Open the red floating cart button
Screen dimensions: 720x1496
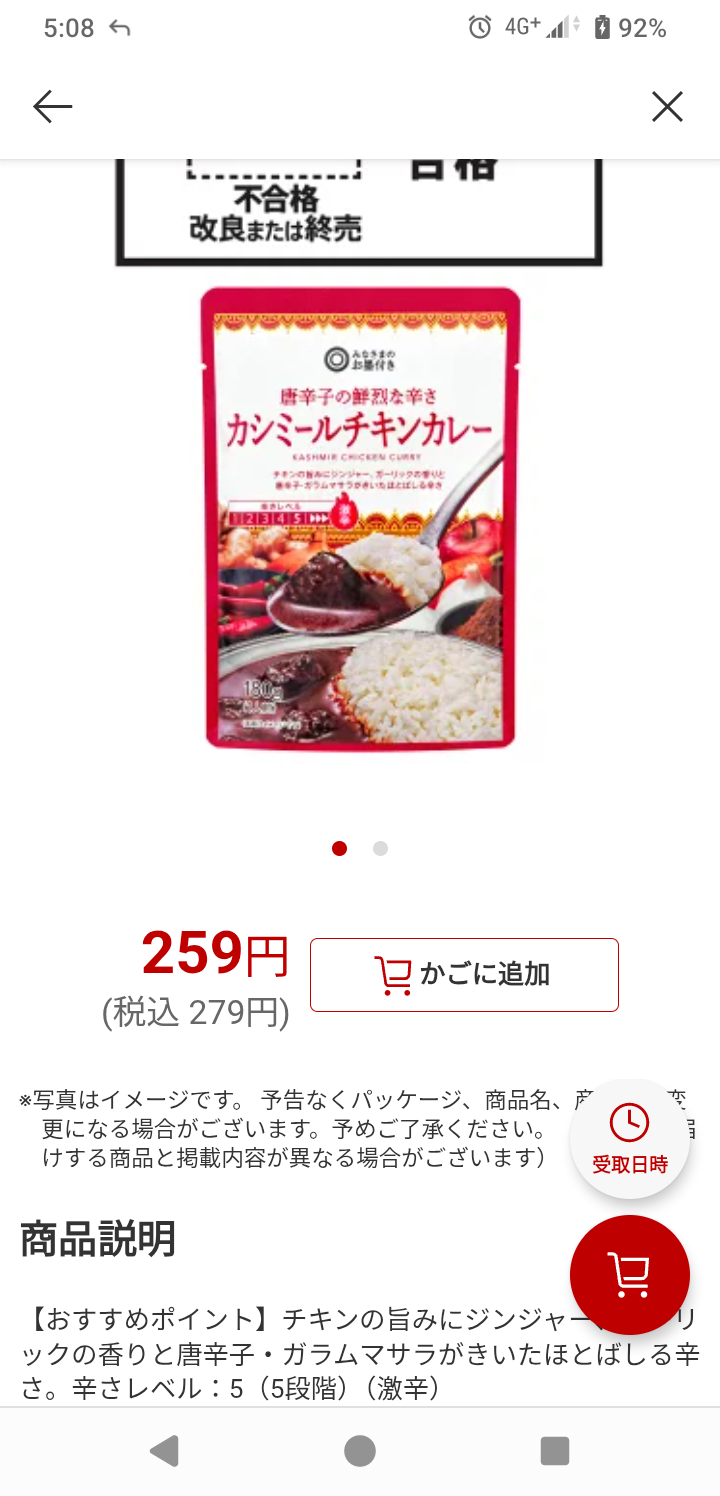click(629, 1274)
